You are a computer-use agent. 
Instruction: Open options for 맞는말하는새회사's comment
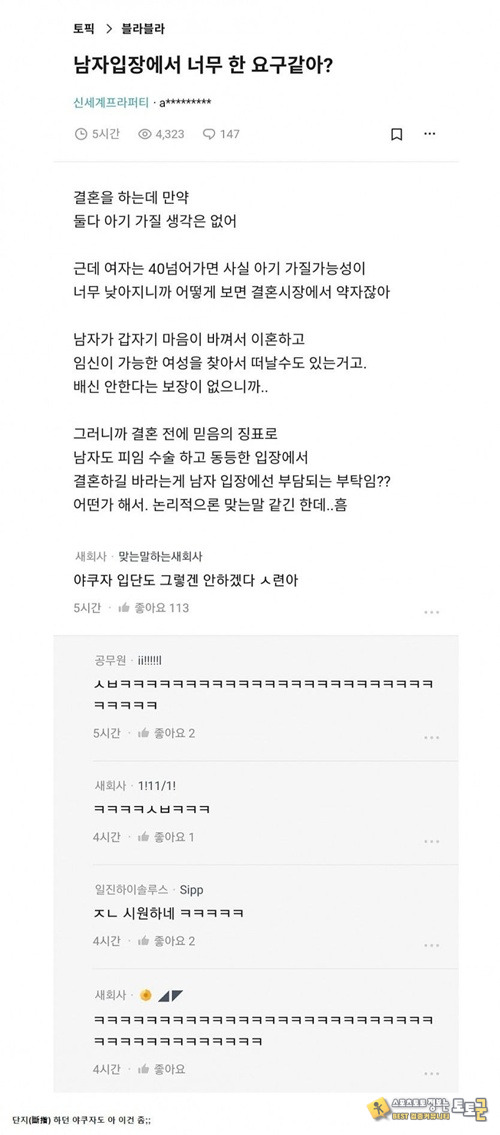(x=432, y=612)
